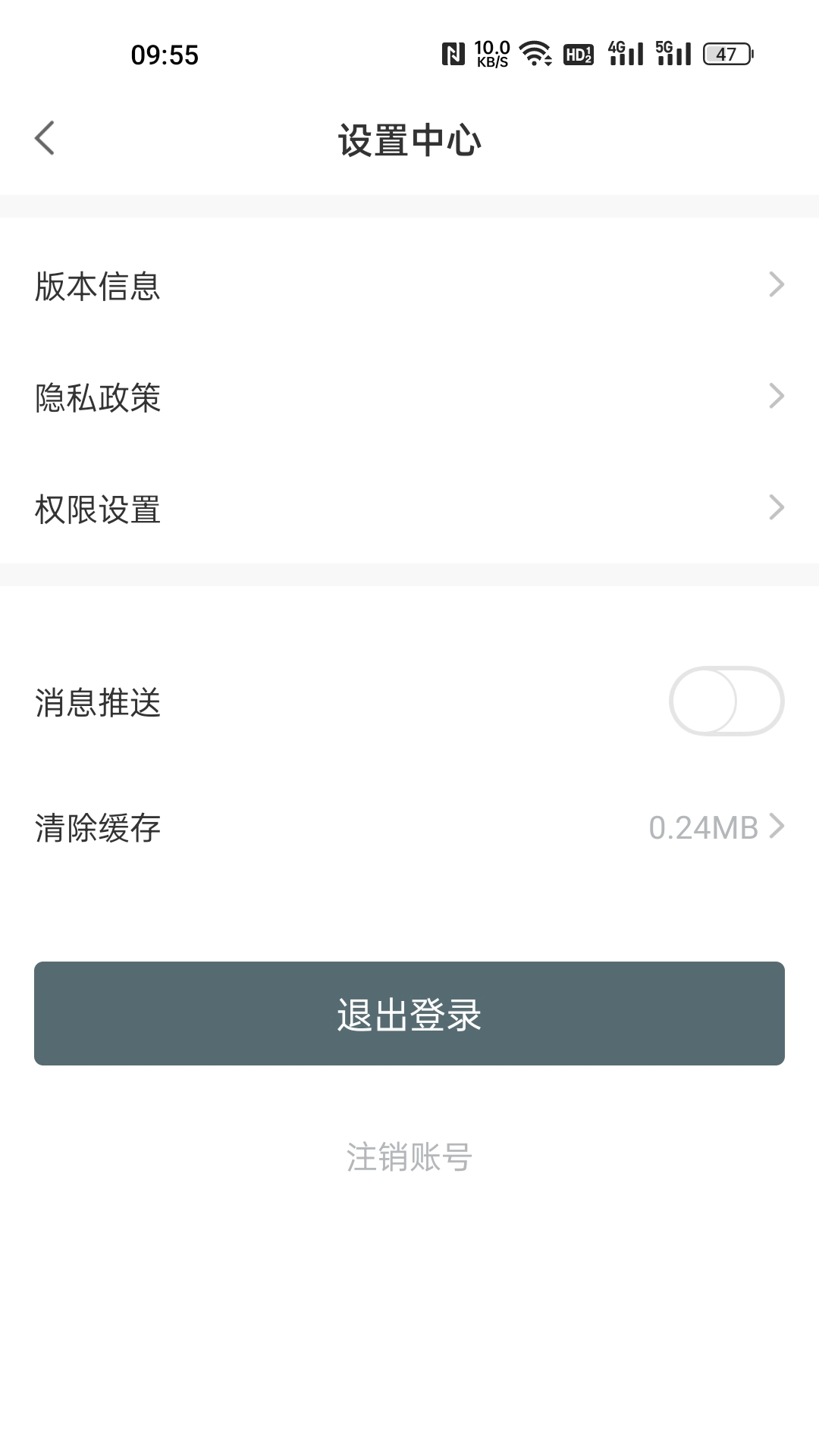
Task: Tap the HD voice indicator icon
Action: [578, 53]
